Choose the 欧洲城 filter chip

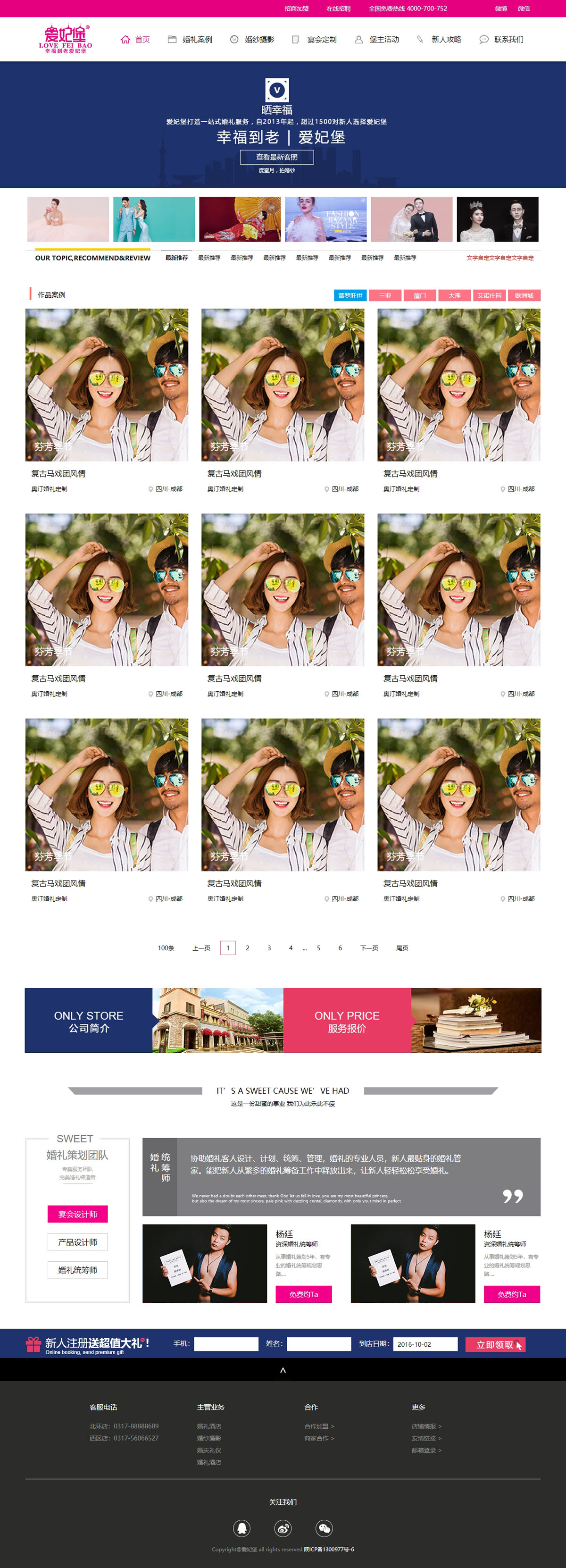point(524,295)
